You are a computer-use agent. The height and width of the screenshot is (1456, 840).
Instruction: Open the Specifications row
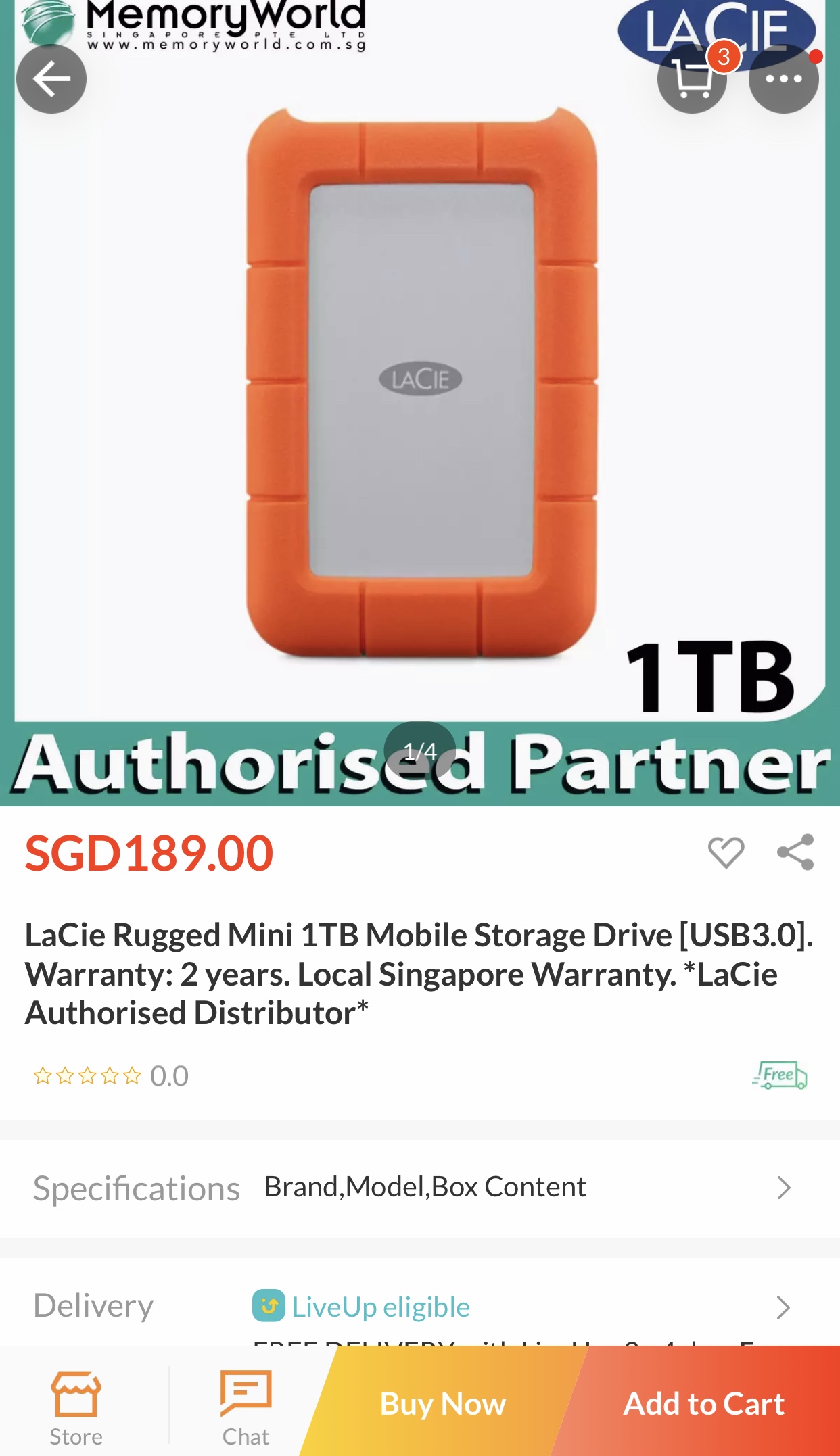[419, 1188]
